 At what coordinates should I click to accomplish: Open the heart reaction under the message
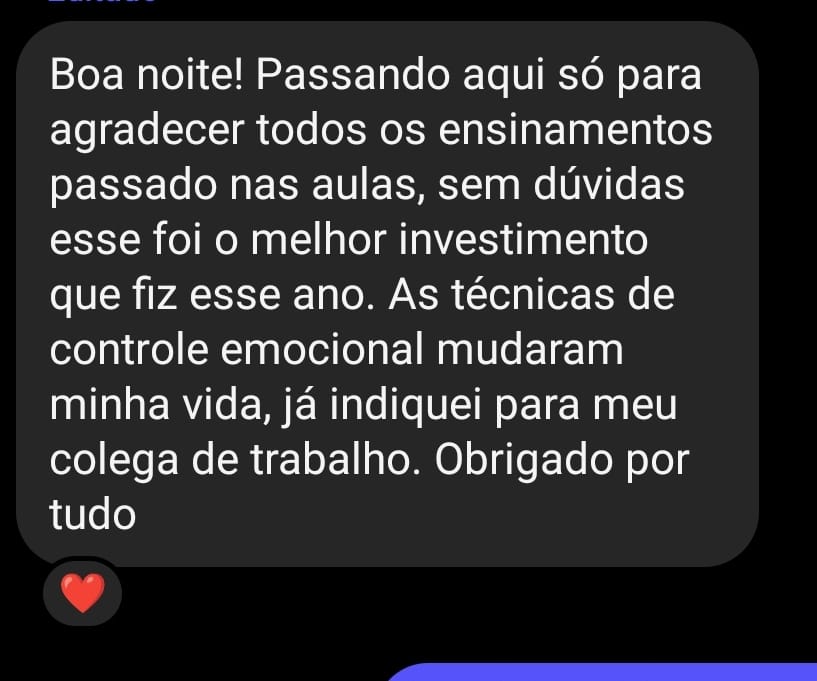(82, 595)
